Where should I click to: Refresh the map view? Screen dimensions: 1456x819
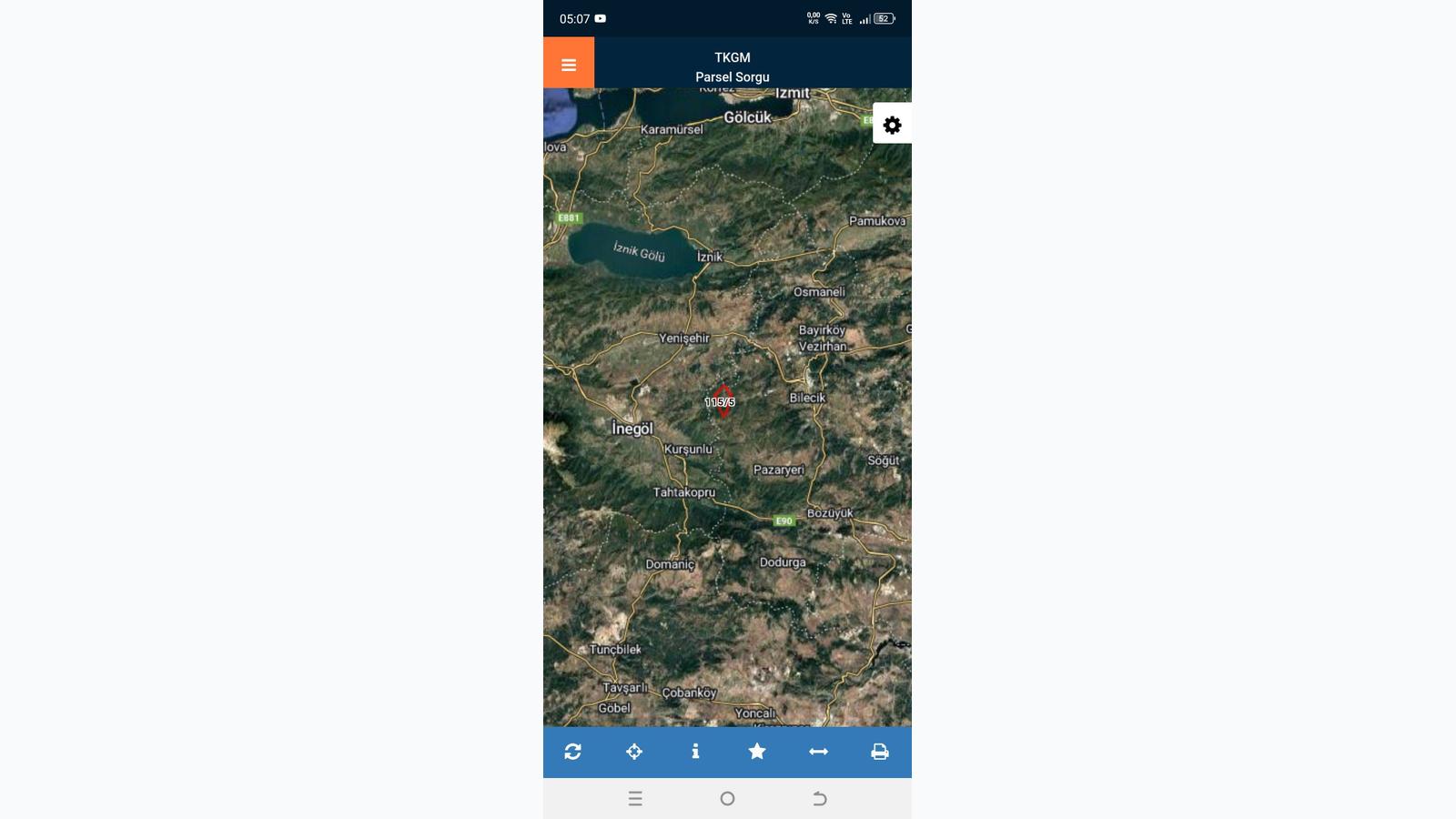pyautogui.click(x=572, y=752)
